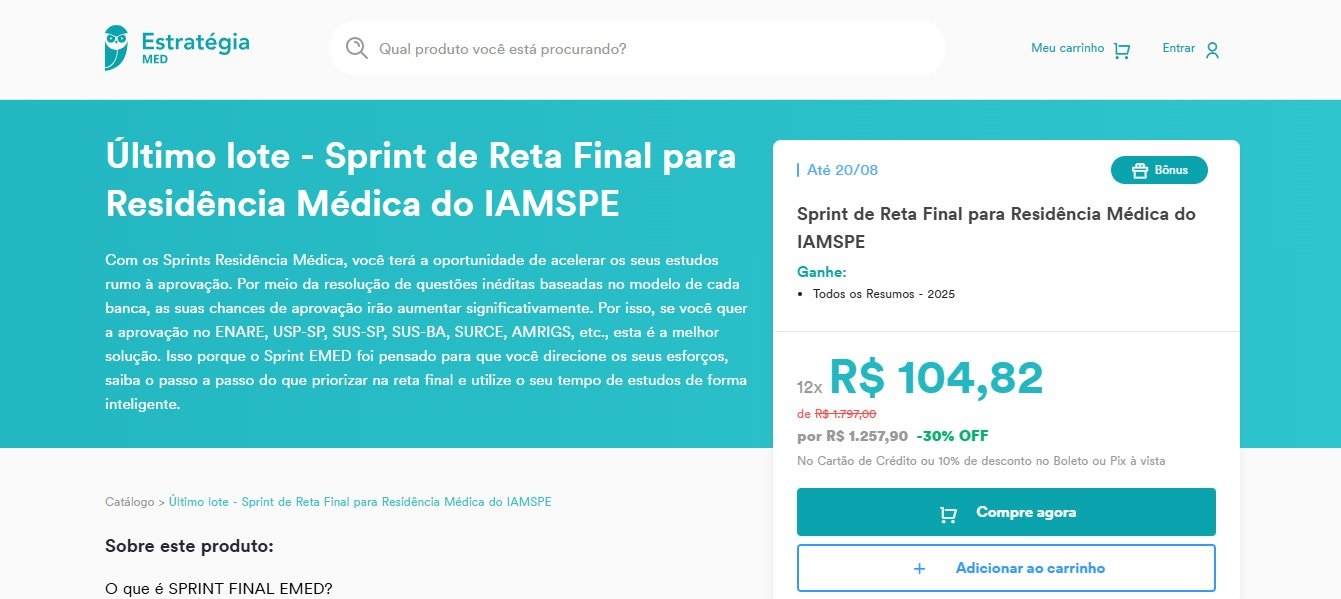
Task: Tap the Bônus badge
Action: click(1159, 170)
